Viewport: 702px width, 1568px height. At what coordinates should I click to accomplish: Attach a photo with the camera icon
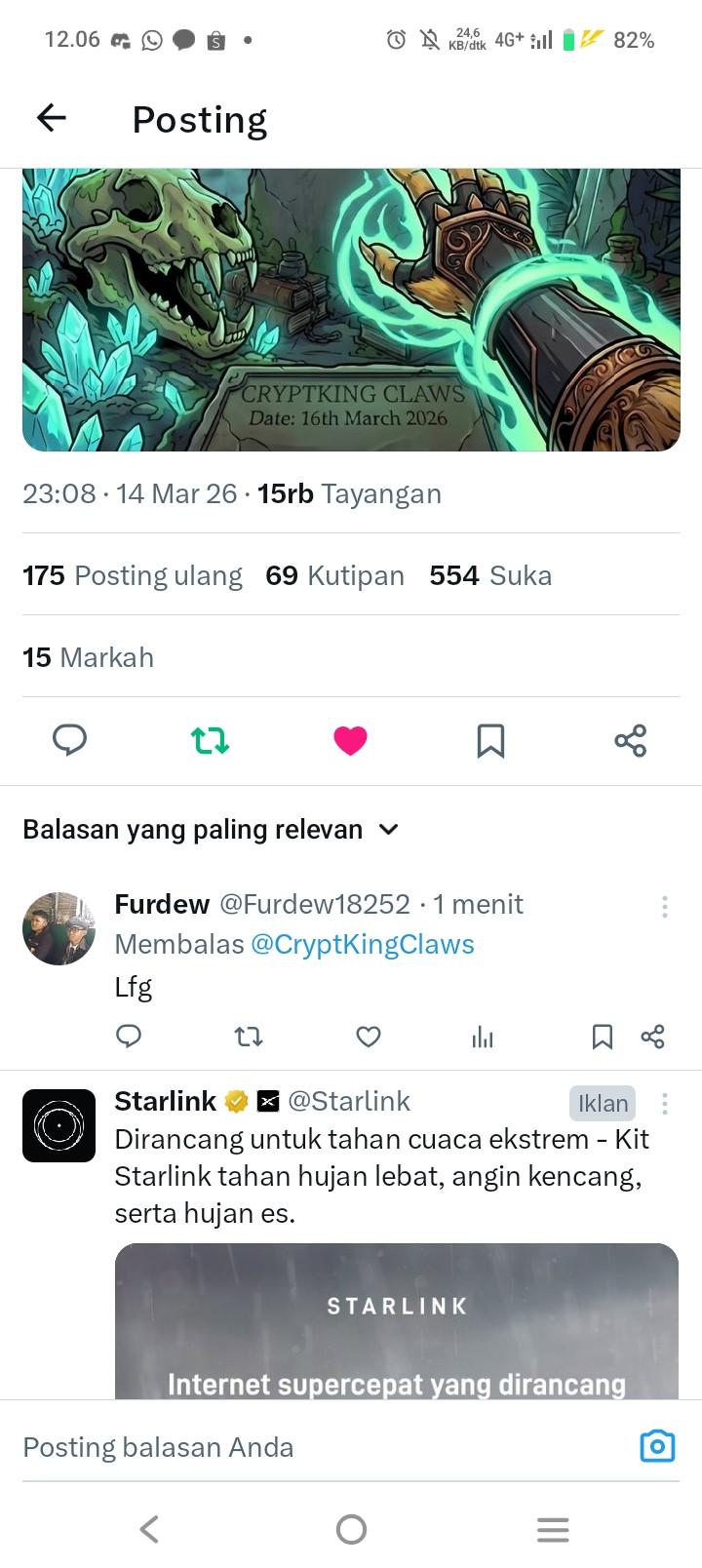point(657,1446)
